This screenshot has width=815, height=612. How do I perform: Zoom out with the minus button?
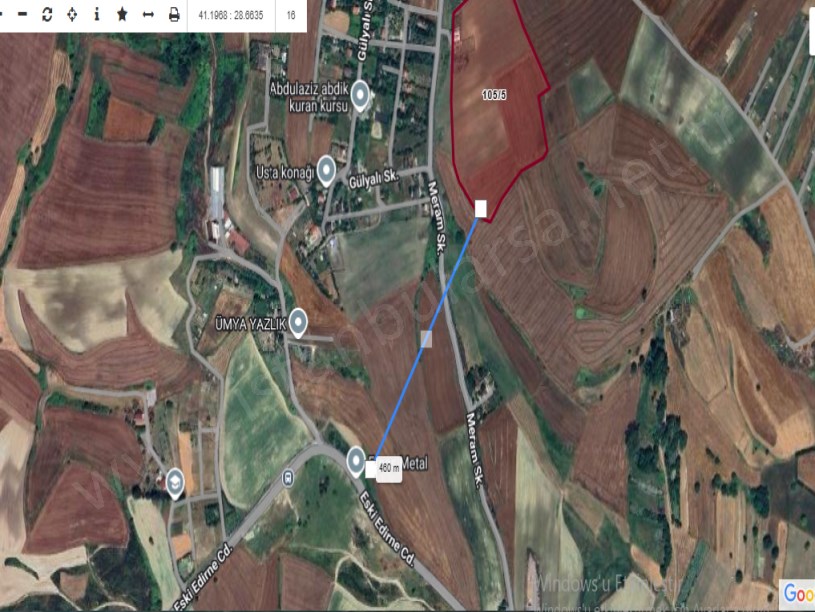[22, 15]
